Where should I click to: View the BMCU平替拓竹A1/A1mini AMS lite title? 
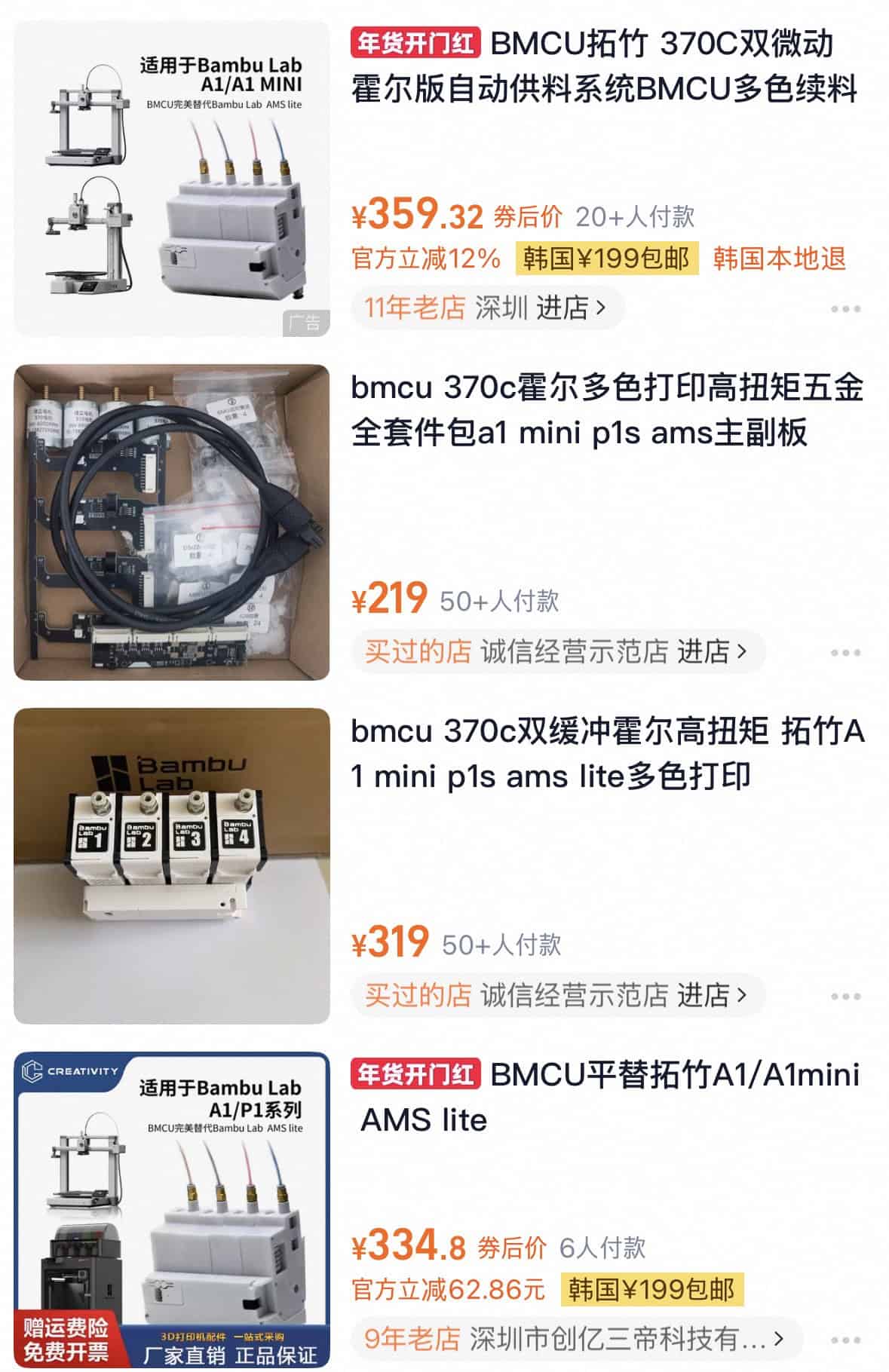(x=607, y=1098)
